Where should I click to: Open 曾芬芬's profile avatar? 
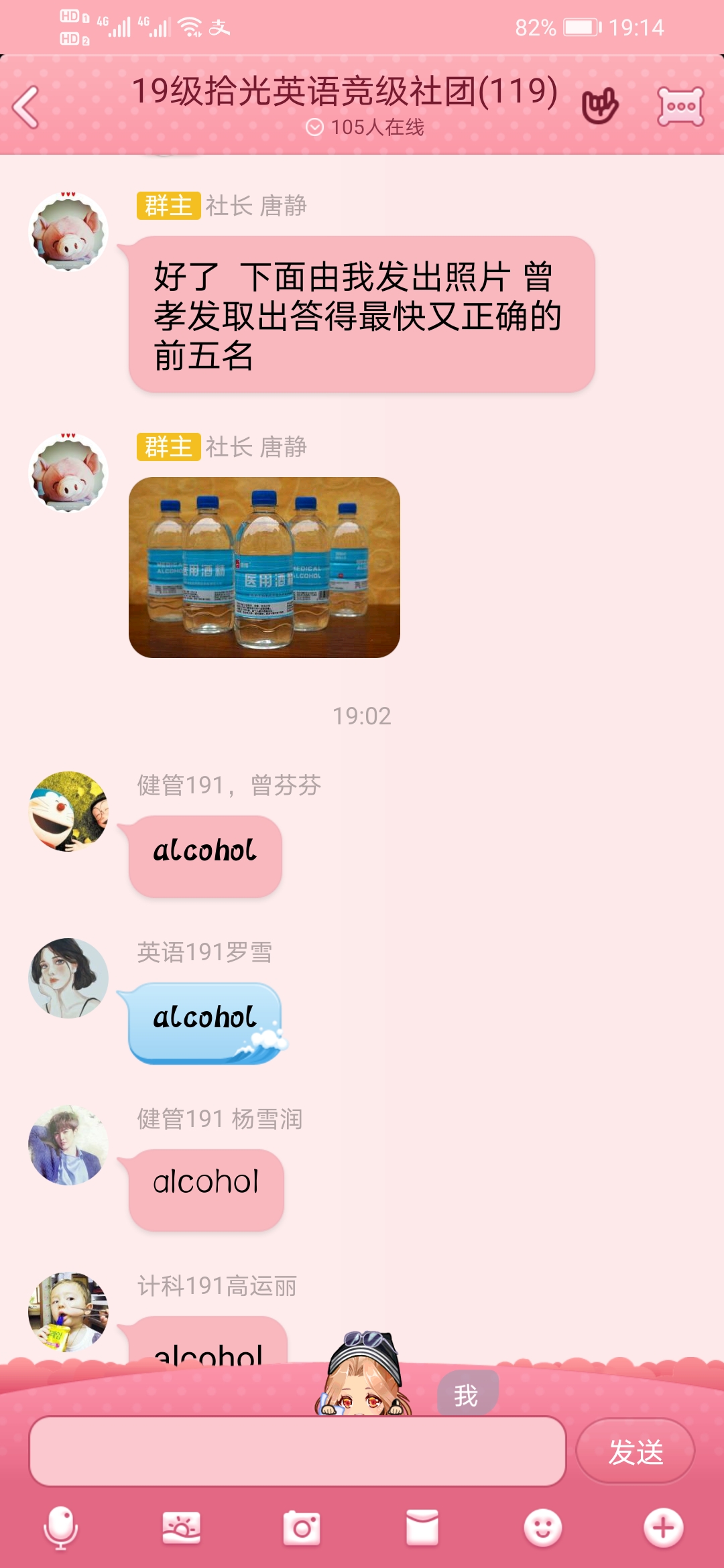click(x=68, y=811)
